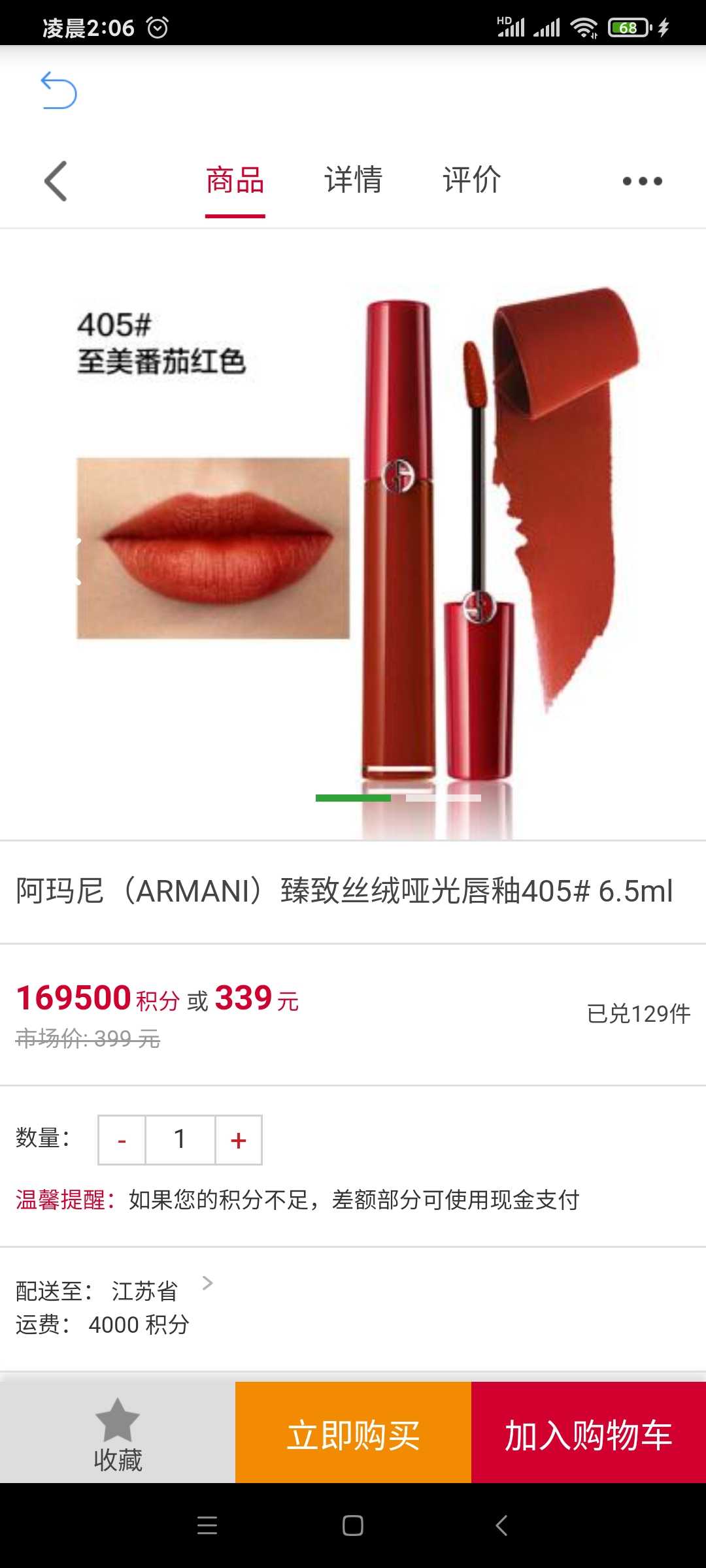Open the lipstick product image
Screen dimensions: 706x1568
pos(353,534)
